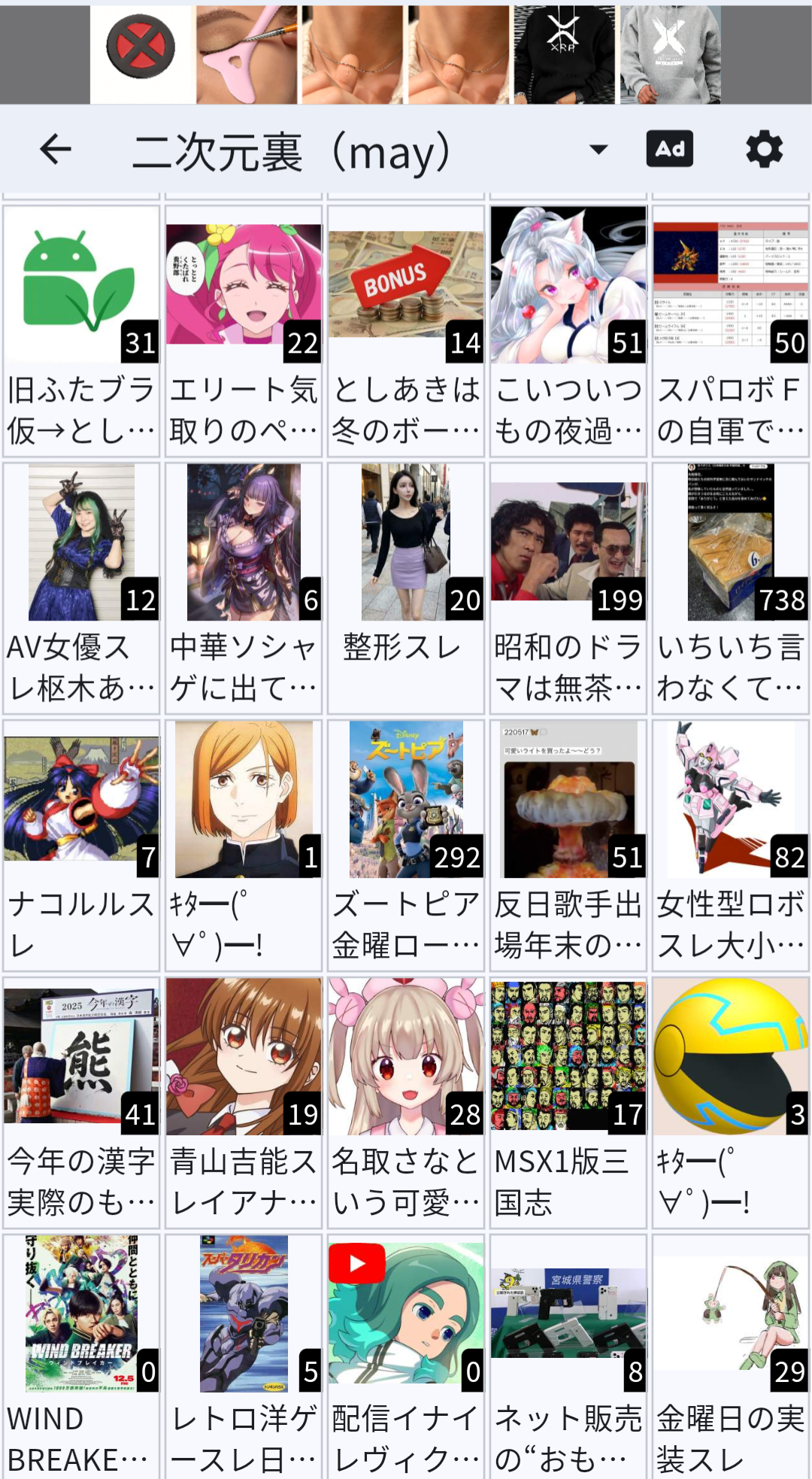Go back using the arrow icon
This screenshot has height=1479, width=812.
point(56,150)
